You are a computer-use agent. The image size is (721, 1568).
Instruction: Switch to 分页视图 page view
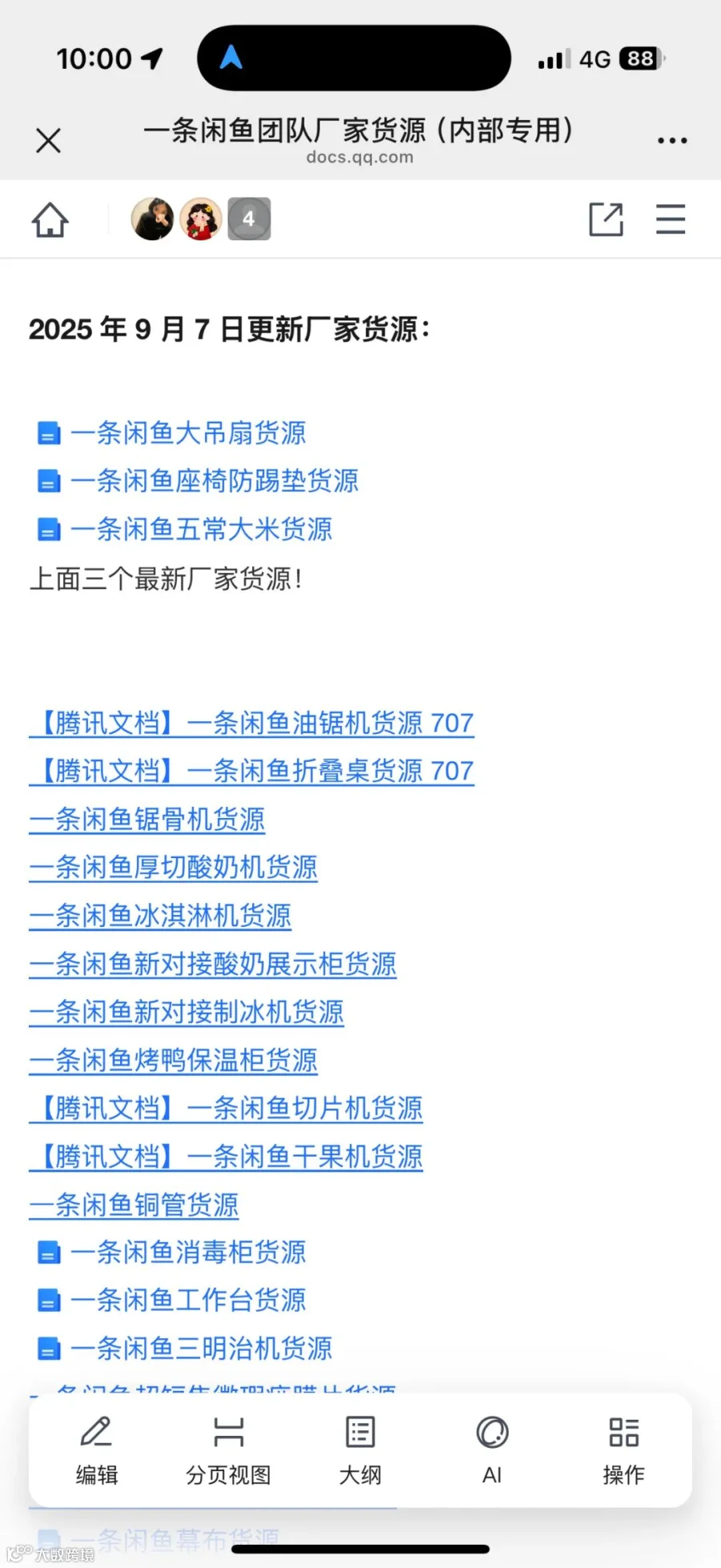point(228,1450)
